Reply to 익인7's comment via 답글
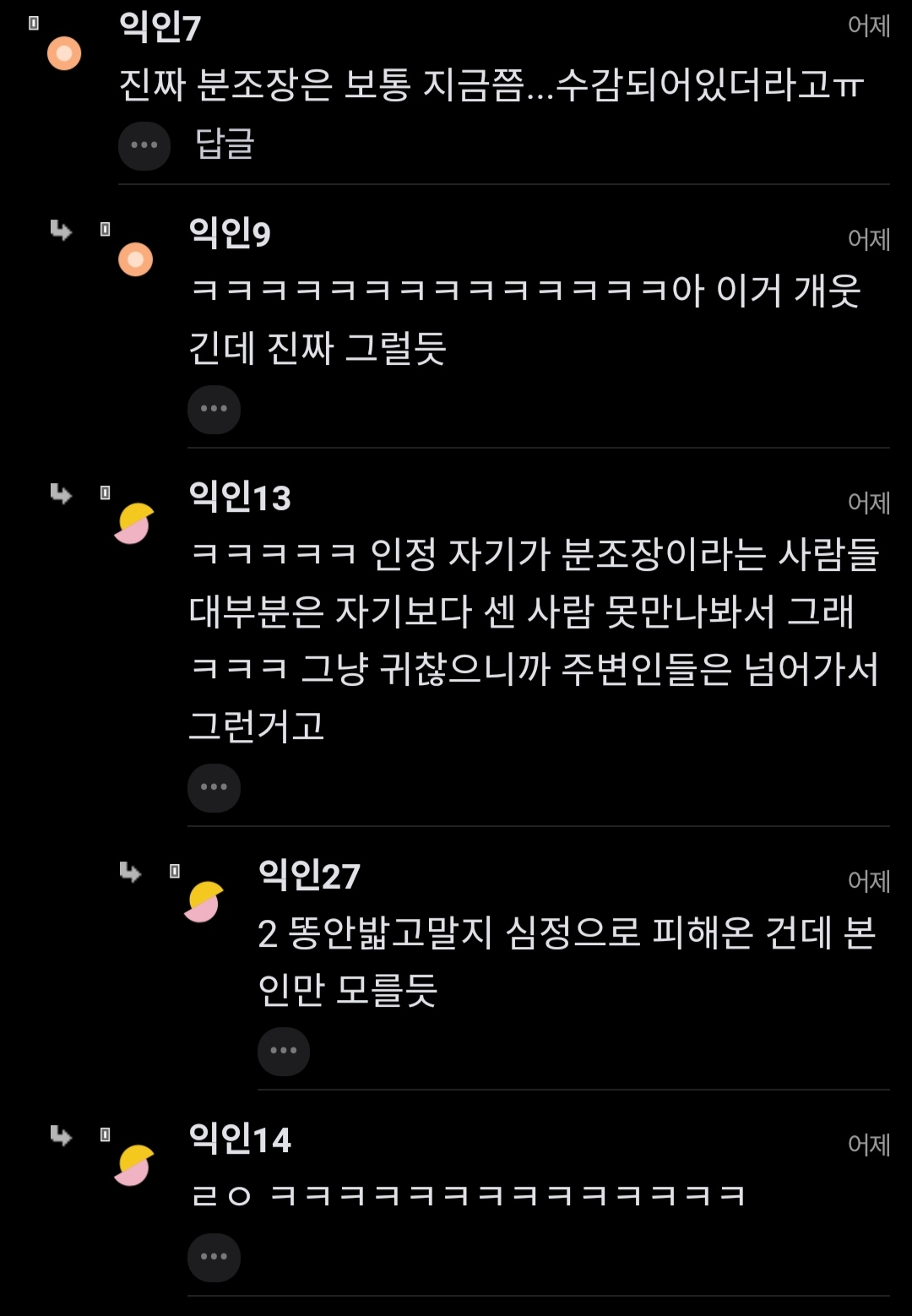The width and height of the screenshot is (912, 1316). 225,144
